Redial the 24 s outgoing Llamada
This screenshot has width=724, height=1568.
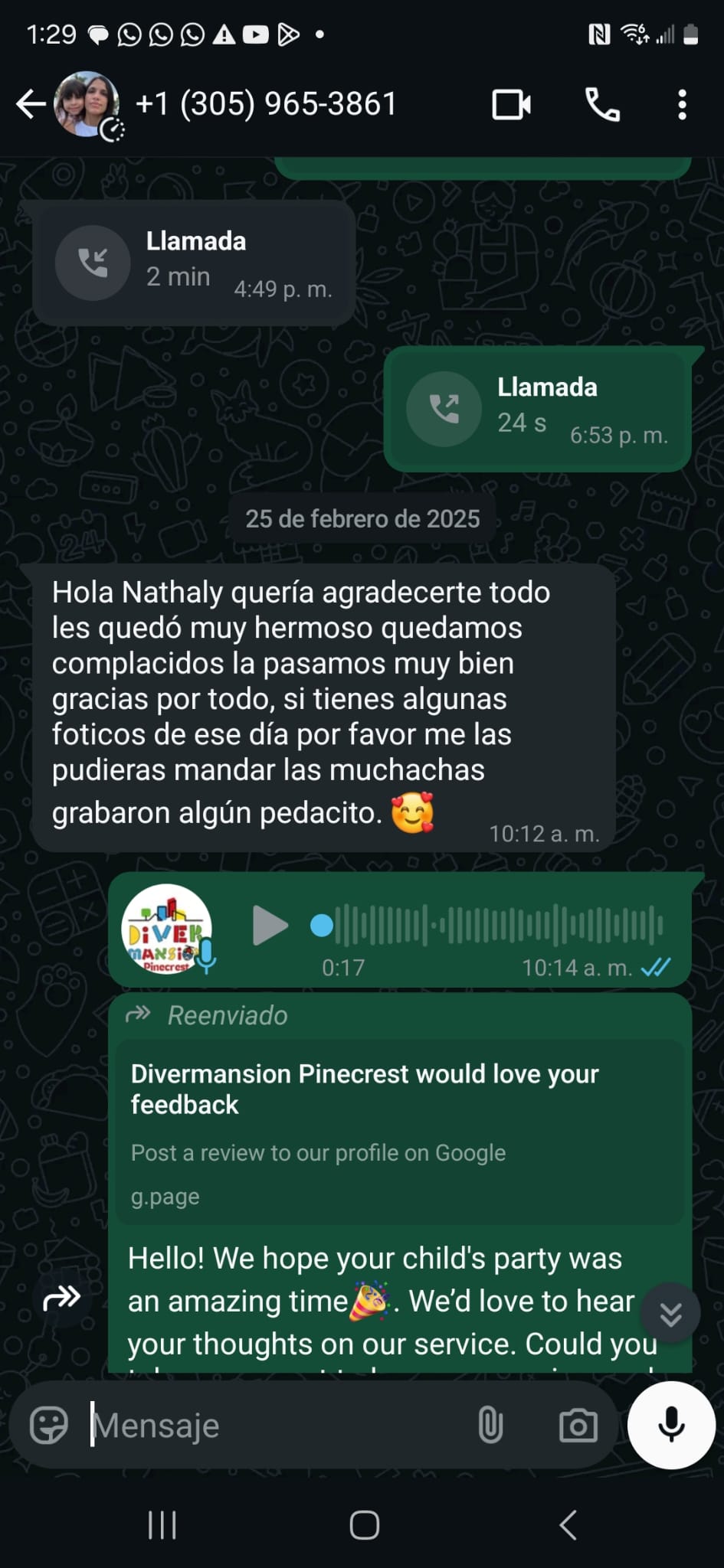click(x=444, y=409)
